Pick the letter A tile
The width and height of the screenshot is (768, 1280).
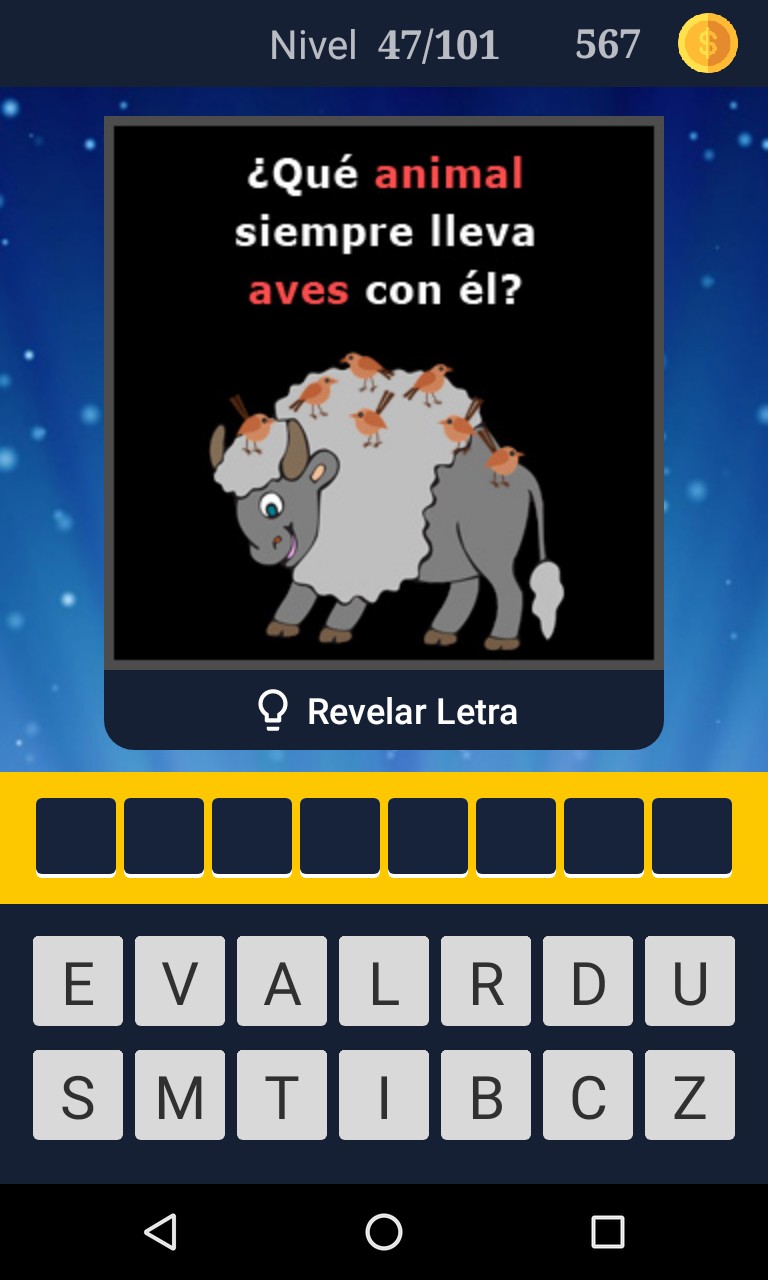point(282,981)
